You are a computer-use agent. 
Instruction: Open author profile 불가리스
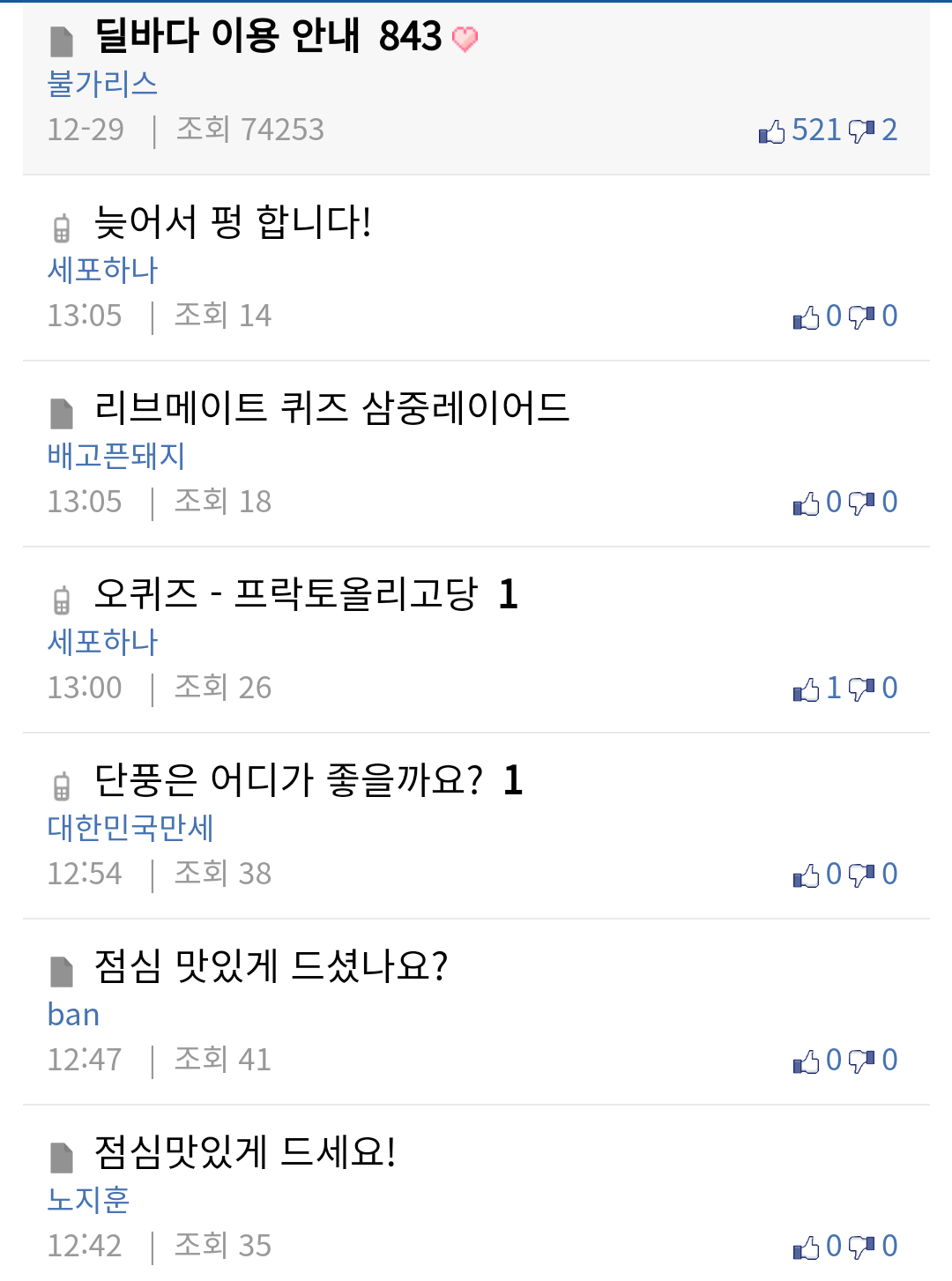pyautogui.click(x=102, y=84)
